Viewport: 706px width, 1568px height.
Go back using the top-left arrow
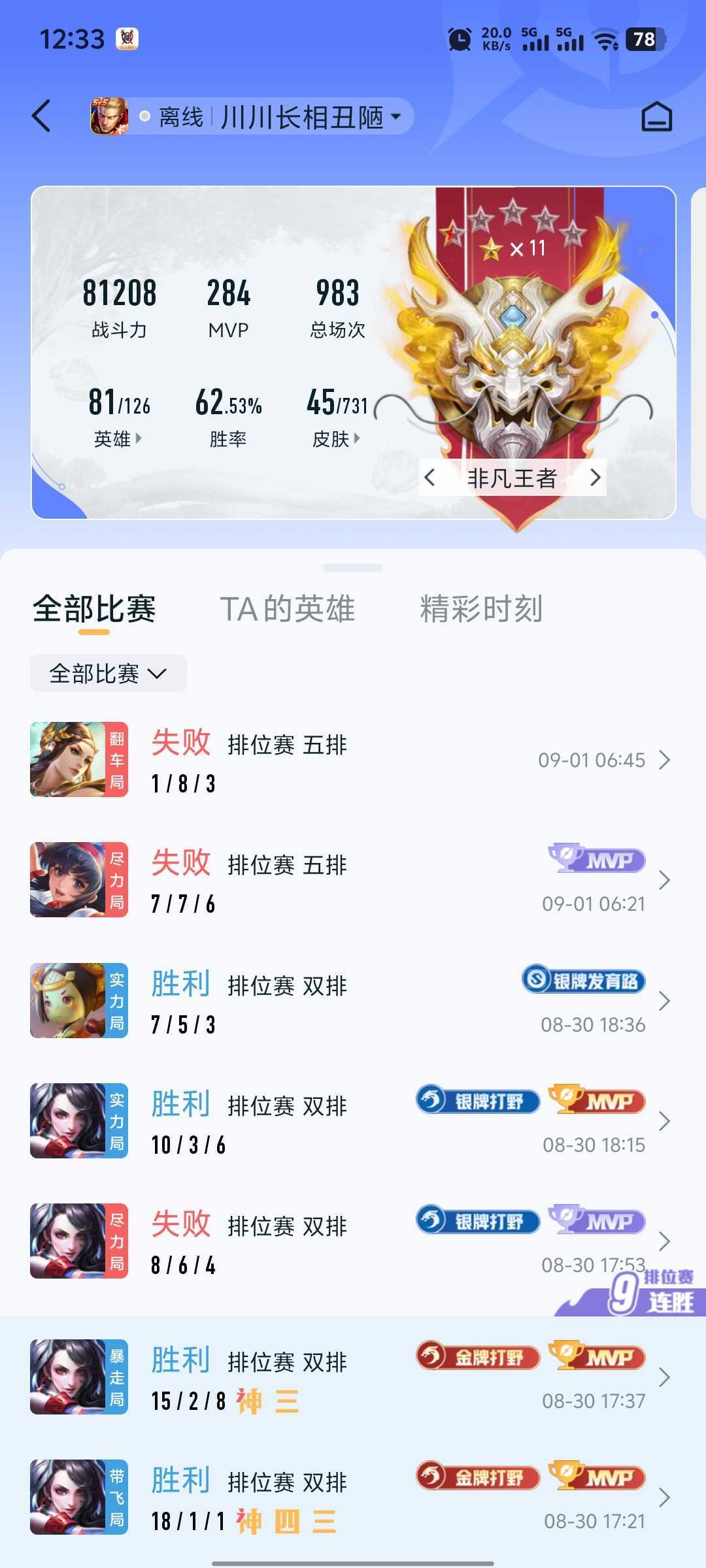pyautogui.click(x=41, y=116)
